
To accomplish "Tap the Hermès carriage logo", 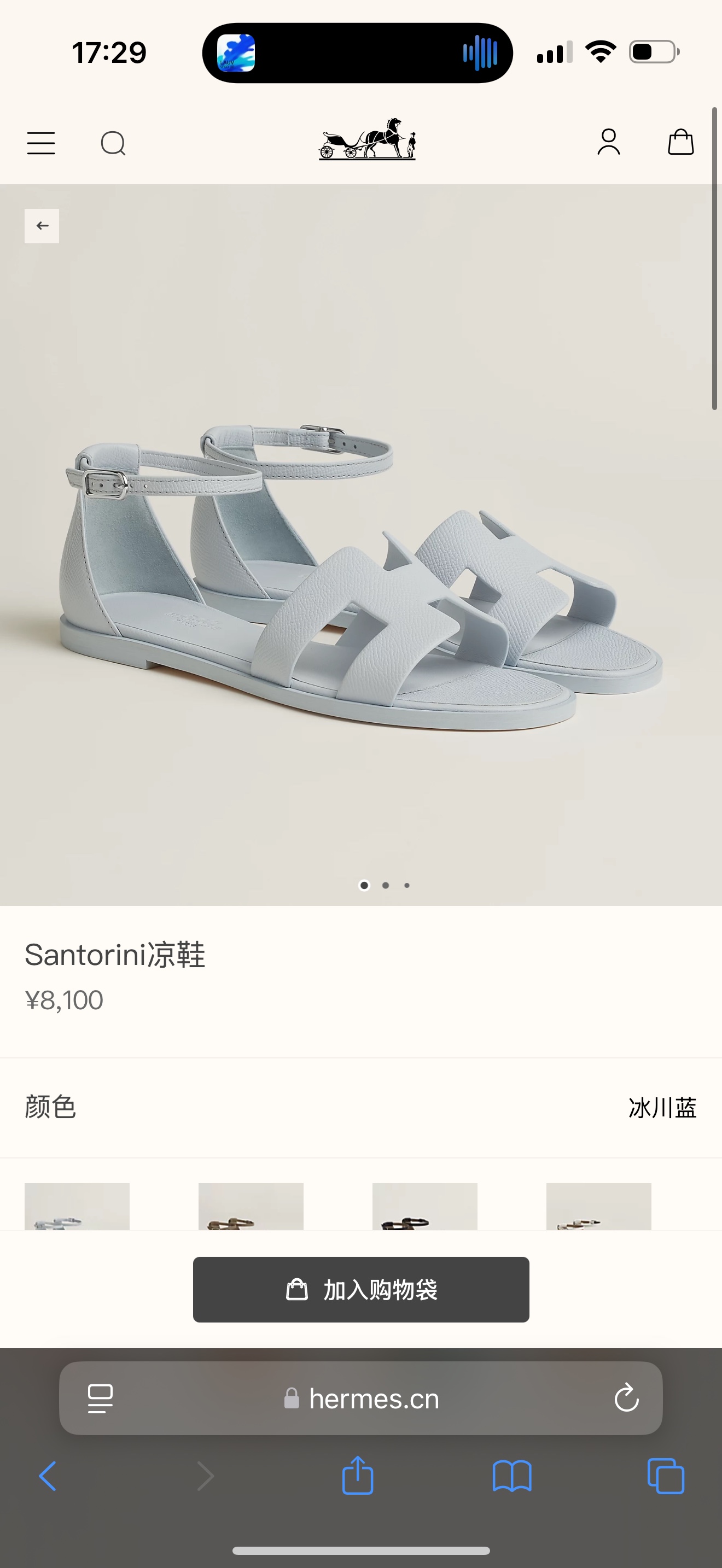I will [367, 139].
